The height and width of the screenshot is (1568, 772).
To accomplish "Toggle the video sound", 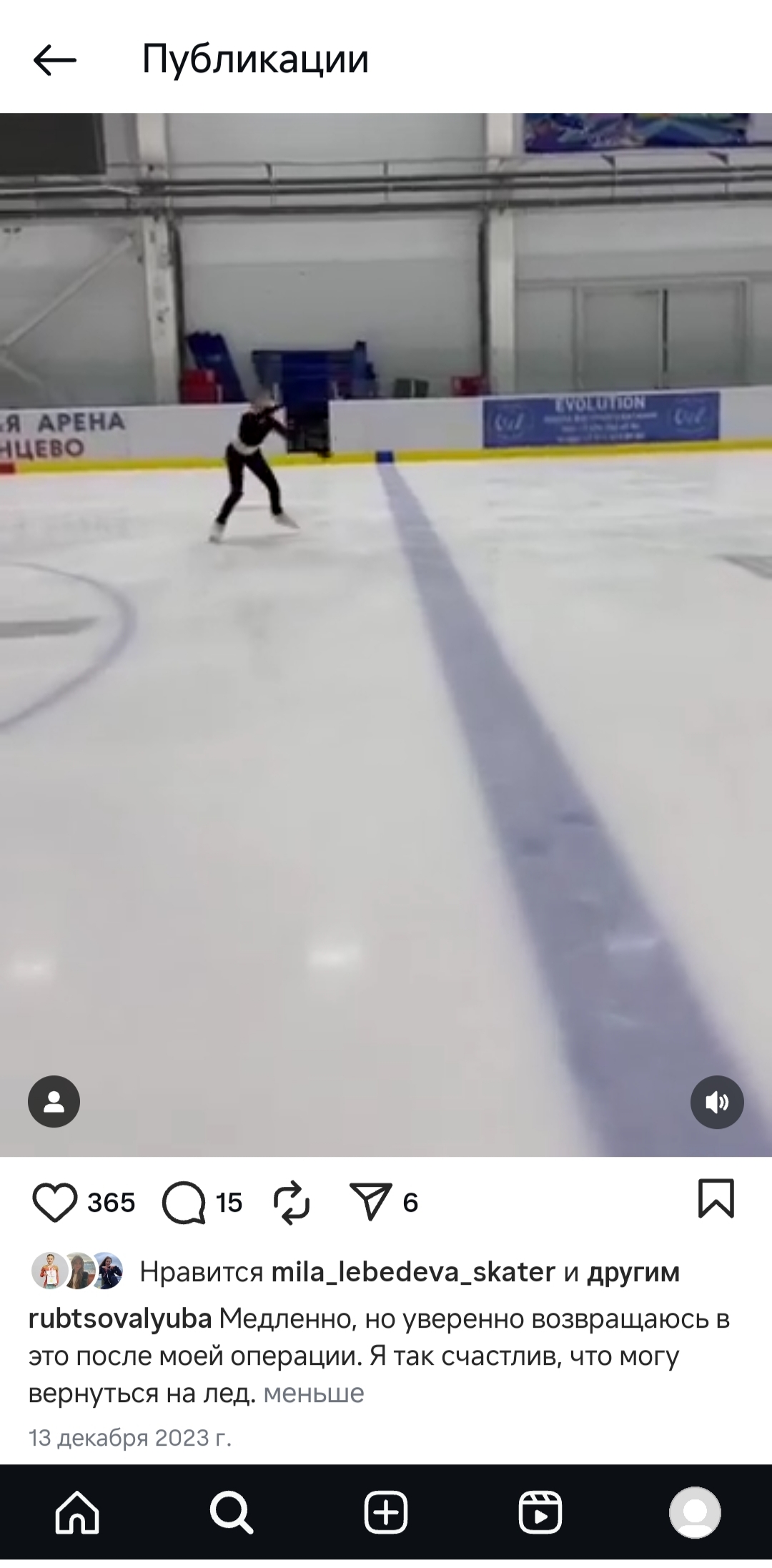I will click(717, 1102).
